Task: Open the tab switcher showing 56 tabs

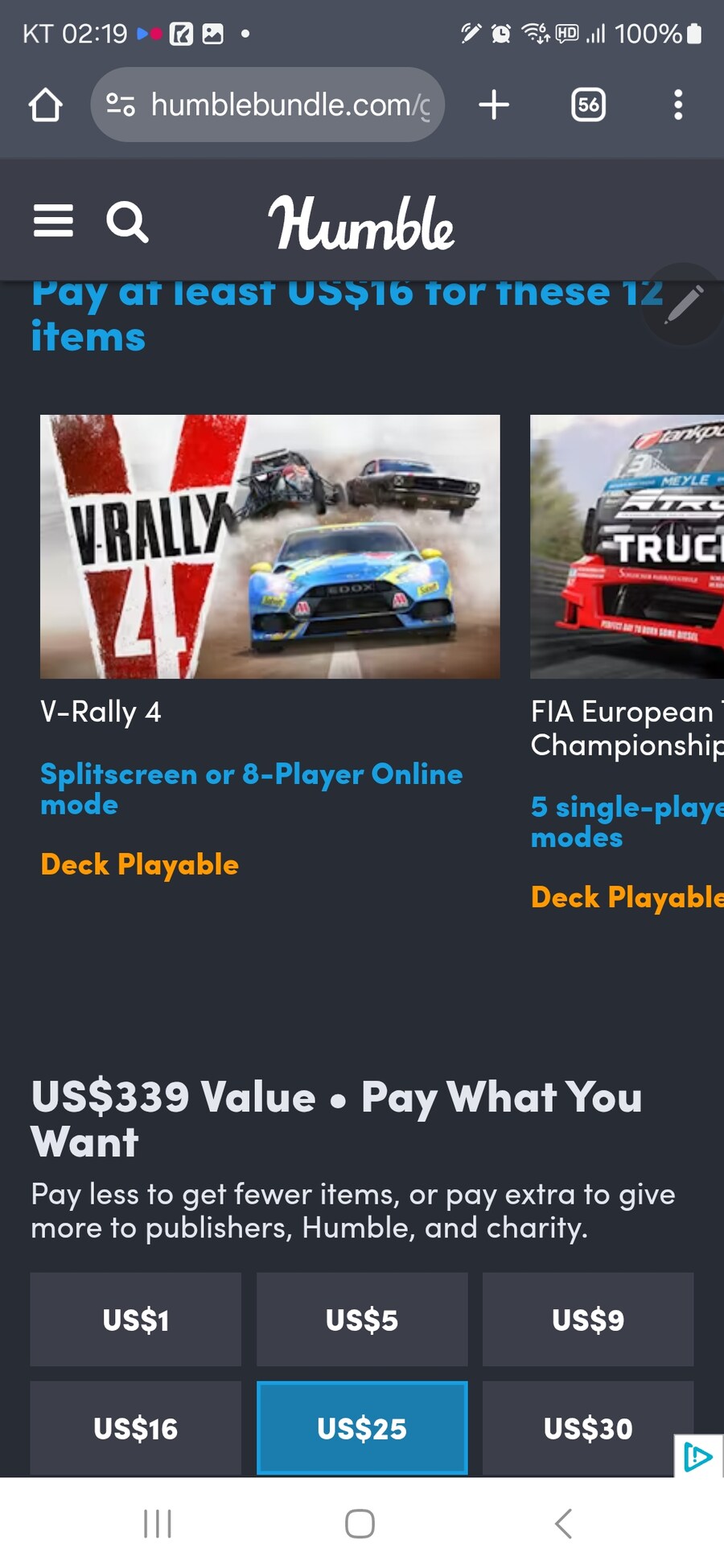Action: tap(588, 105)
